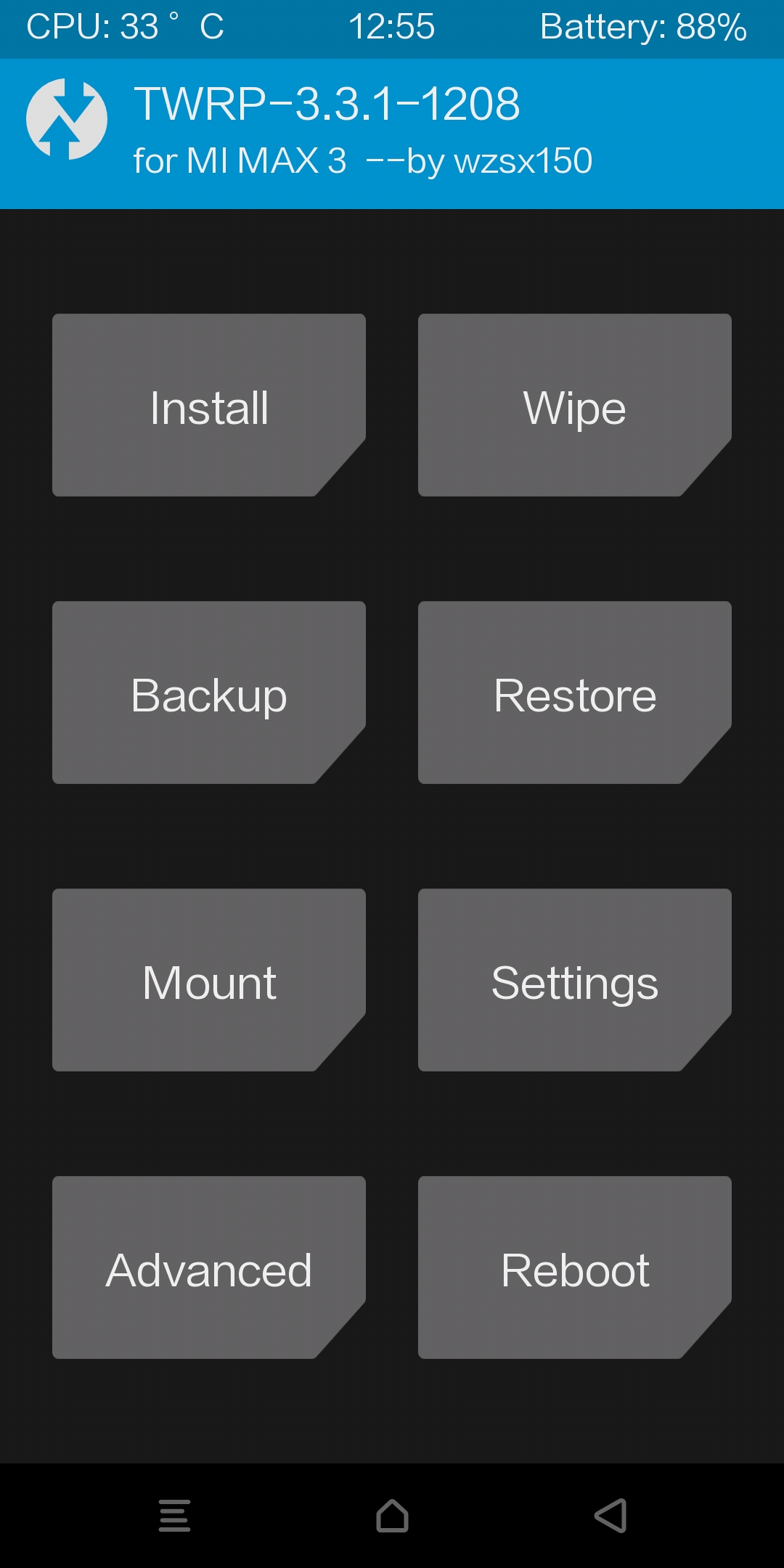The image size is (784, 1568).
Task: Open the Mount partitions menu
Action: [x=209, y=980]
